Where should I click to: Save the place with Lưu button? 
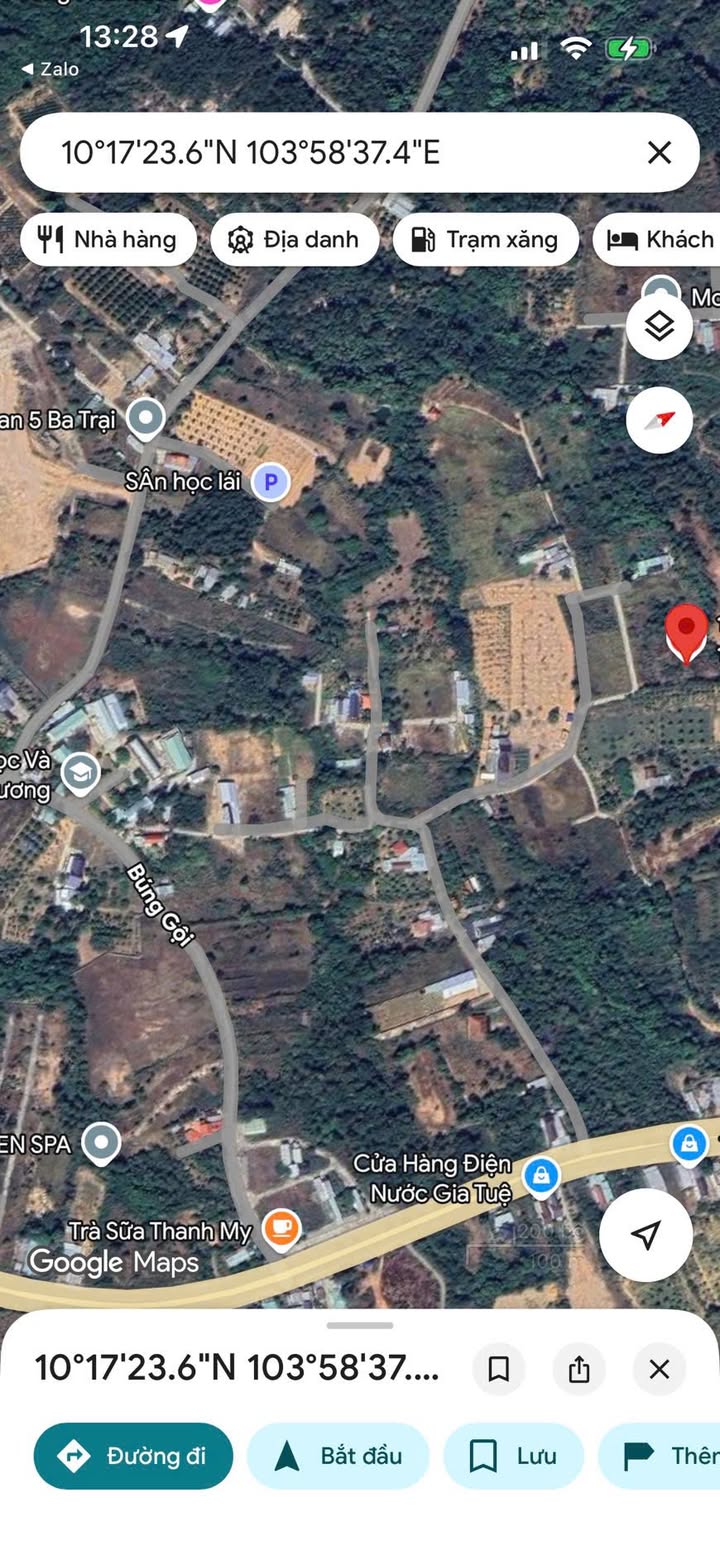[514, 1456]
